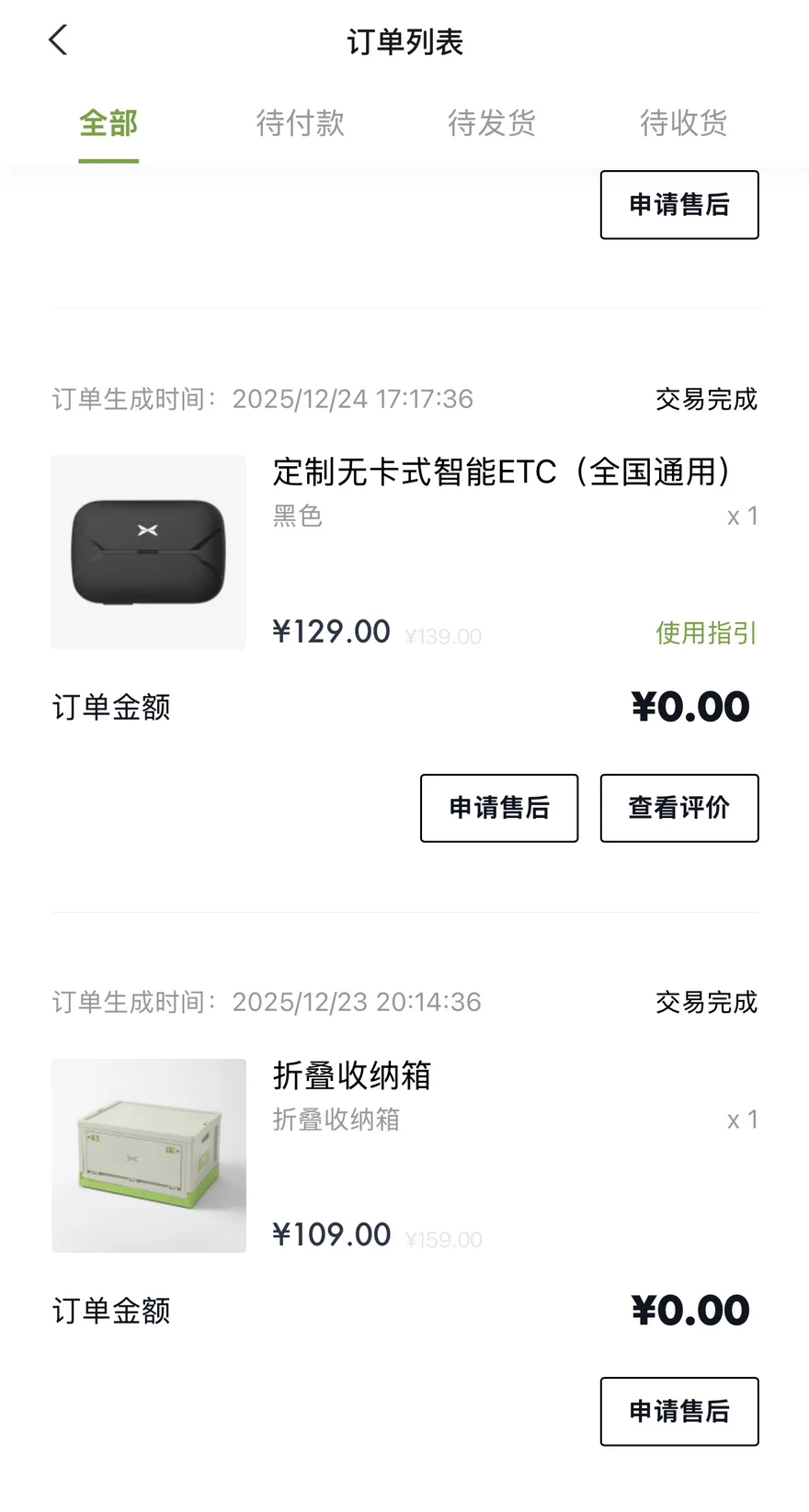809x1512 pixels.
Task: Request after-sales for the 折叠收纳箱 order
Action: (679, 1411)
